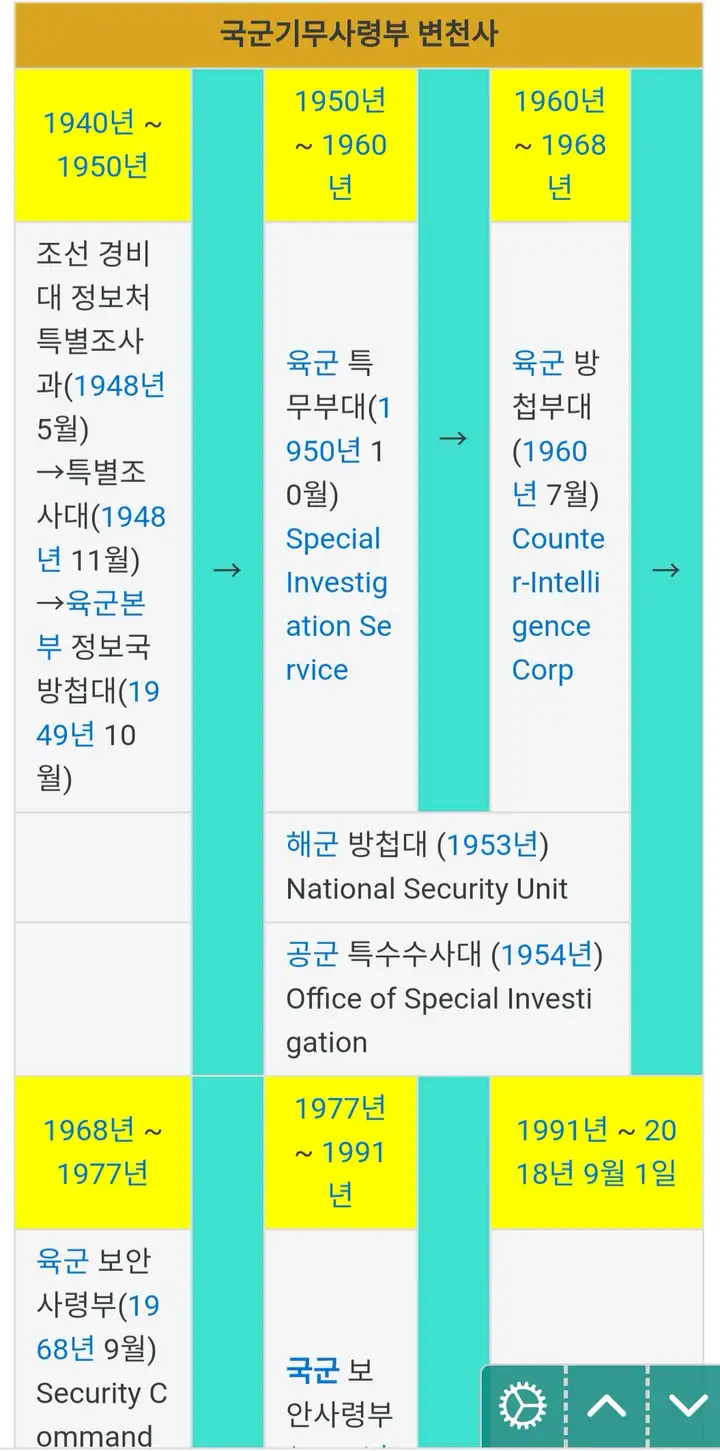This screenshot has width=720, height=1451.
Task: Open the 1948년 5월 year link
Action: tap(120, 385)
